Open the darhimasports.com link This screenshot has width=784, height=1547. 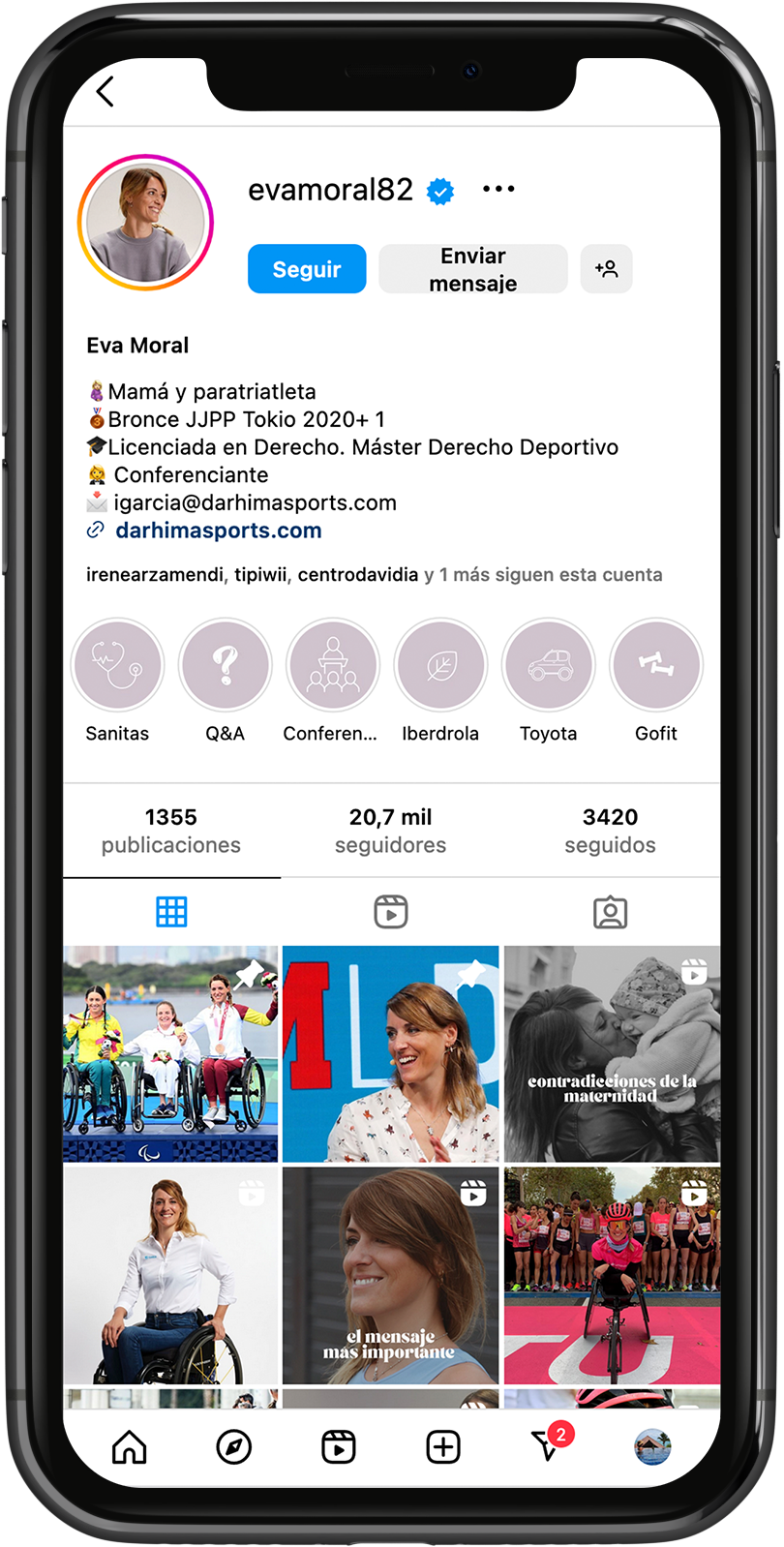tap(218, 531)
